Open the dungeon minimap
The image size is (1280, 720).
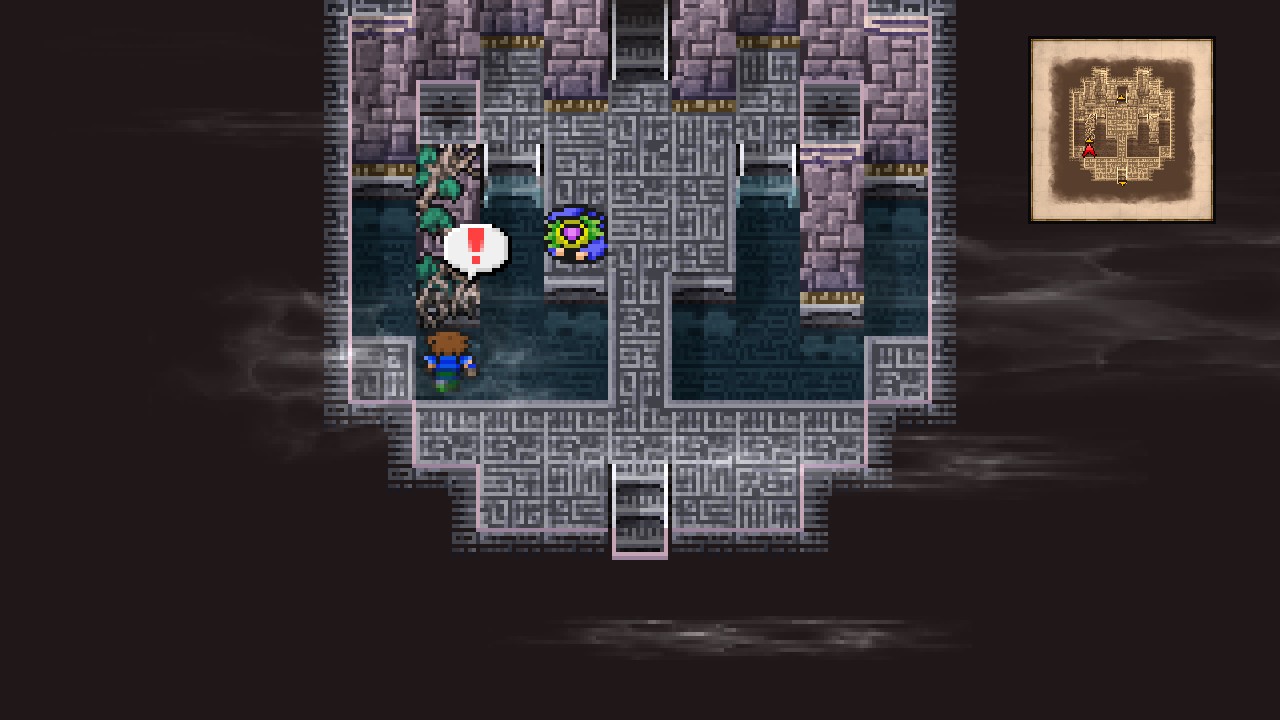pos(1121,130)
